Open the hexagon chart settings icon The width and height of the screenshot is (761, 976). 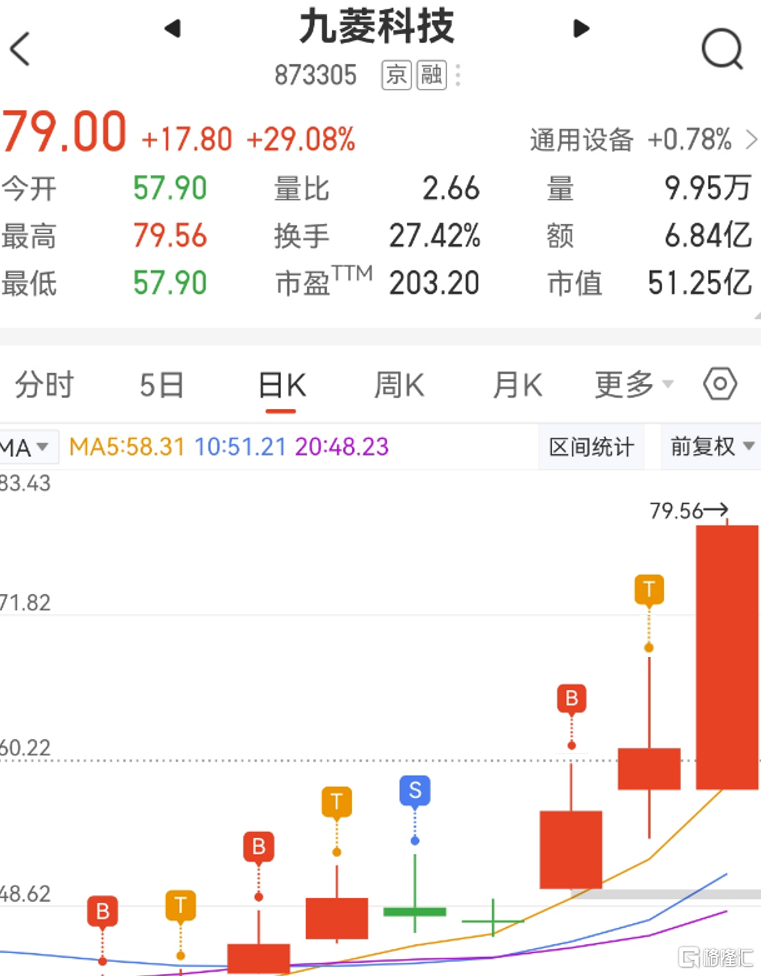click(720, 385)
